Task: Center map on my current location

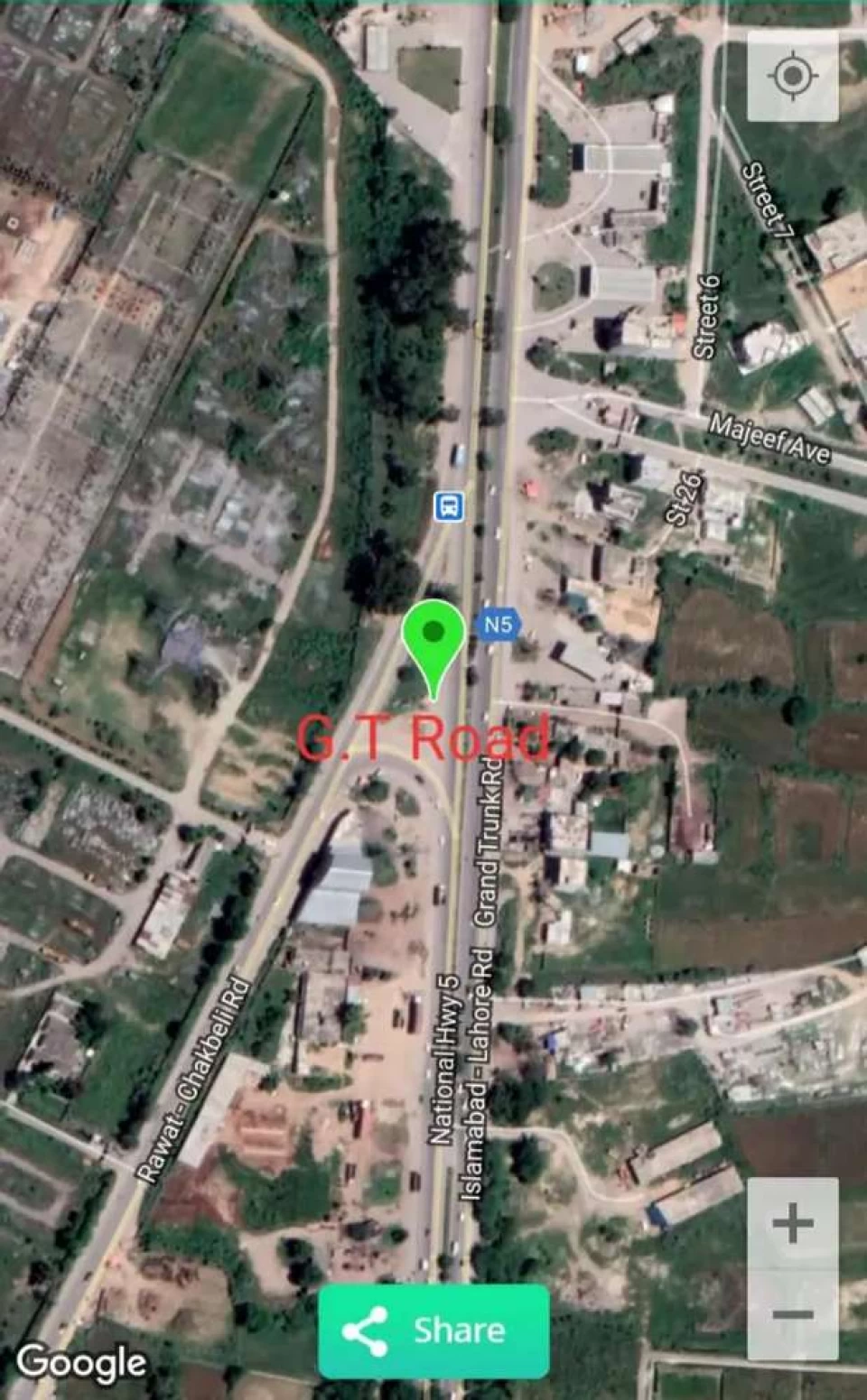Action: (792, 76)
